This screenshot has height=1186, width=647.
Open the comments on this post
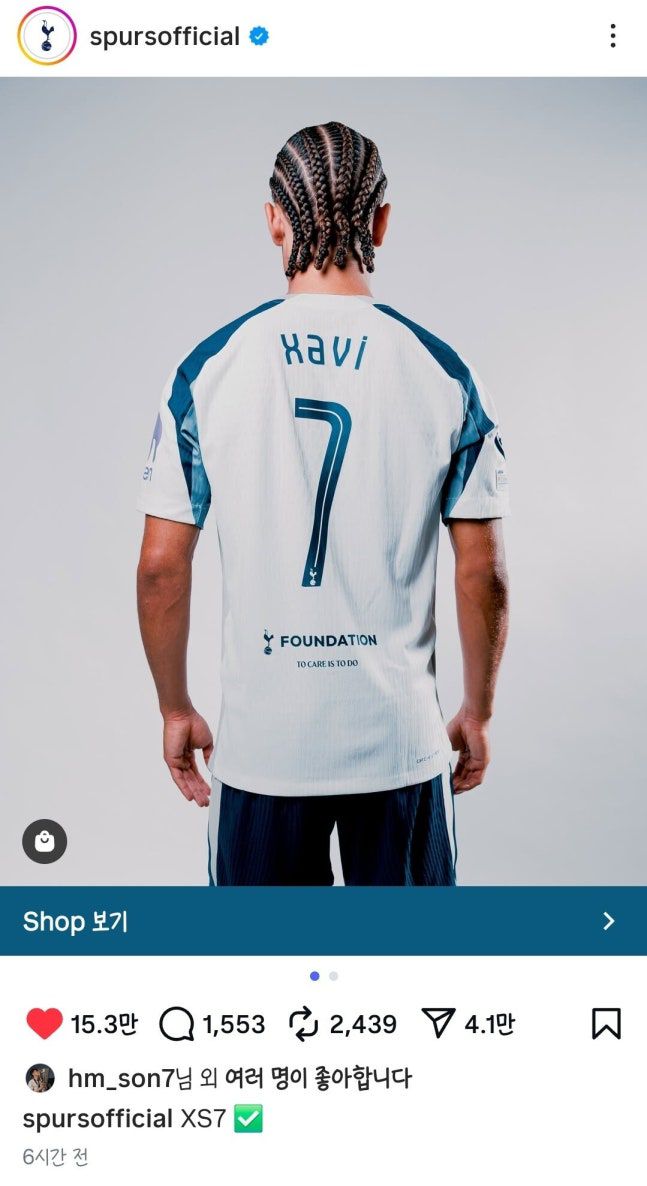click(x=176, y=1025)
